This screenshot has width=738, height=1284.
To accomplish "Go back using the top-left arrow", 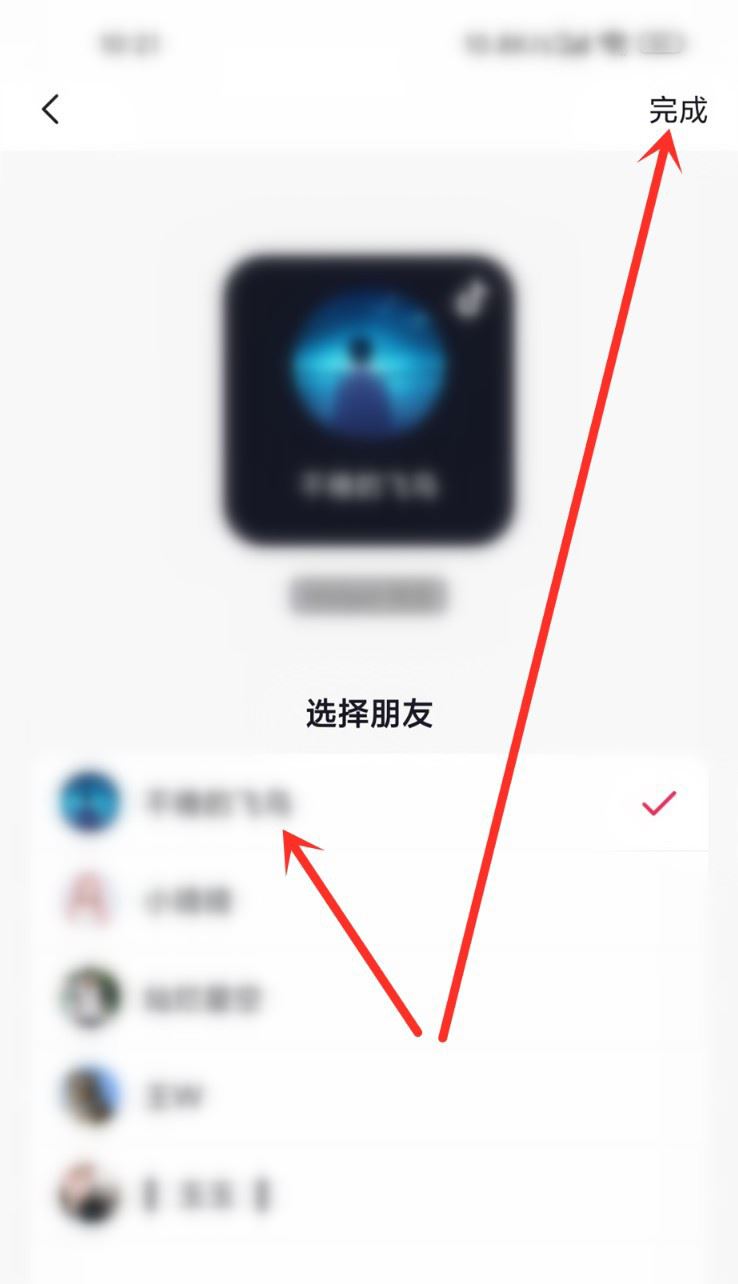I will (x=51, y=109).
